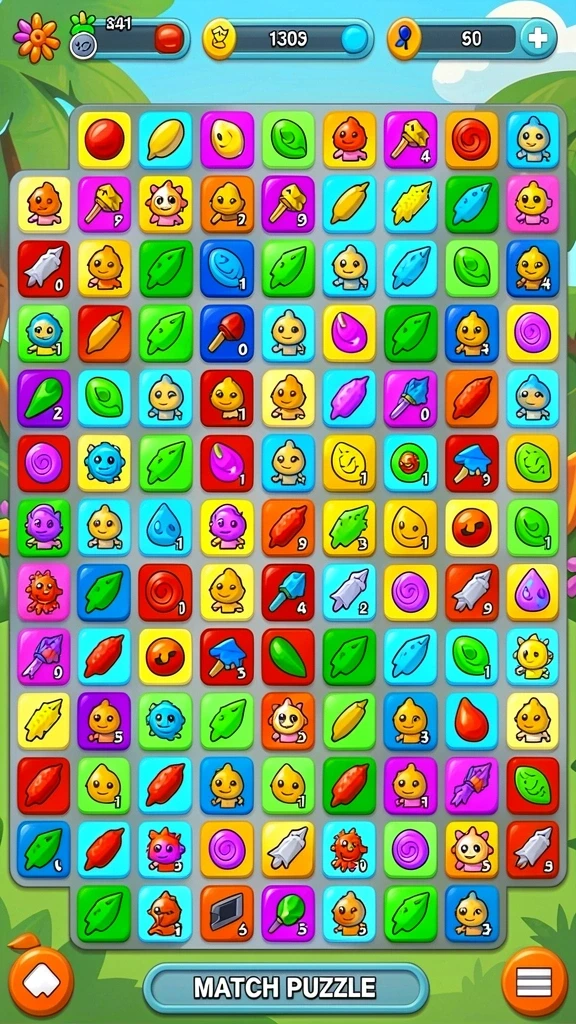Tap the orange diamond button left of Match Puzzle
This screenshot has width=576, height=1024.
tap(40, 982)
